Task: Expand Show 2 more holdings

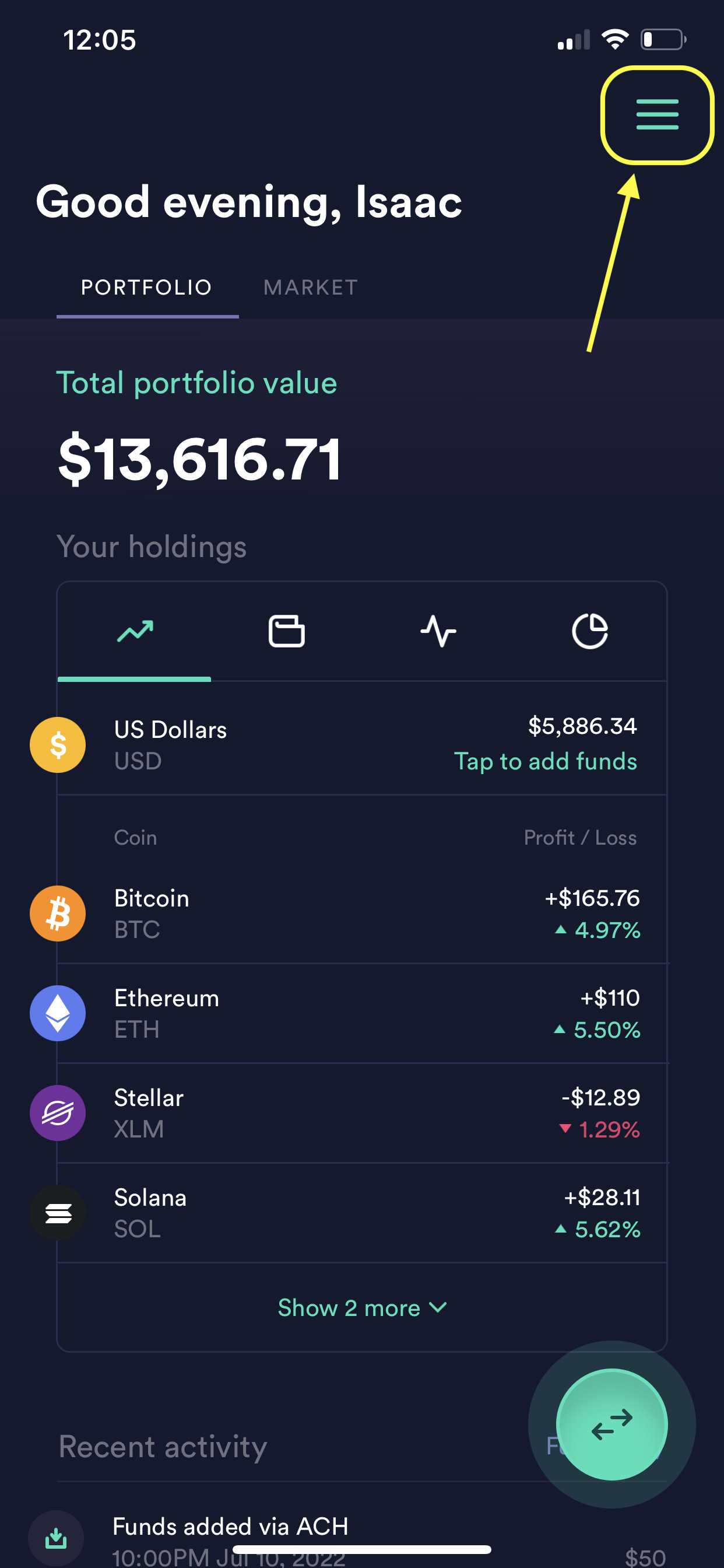Action: [362, 1307]
